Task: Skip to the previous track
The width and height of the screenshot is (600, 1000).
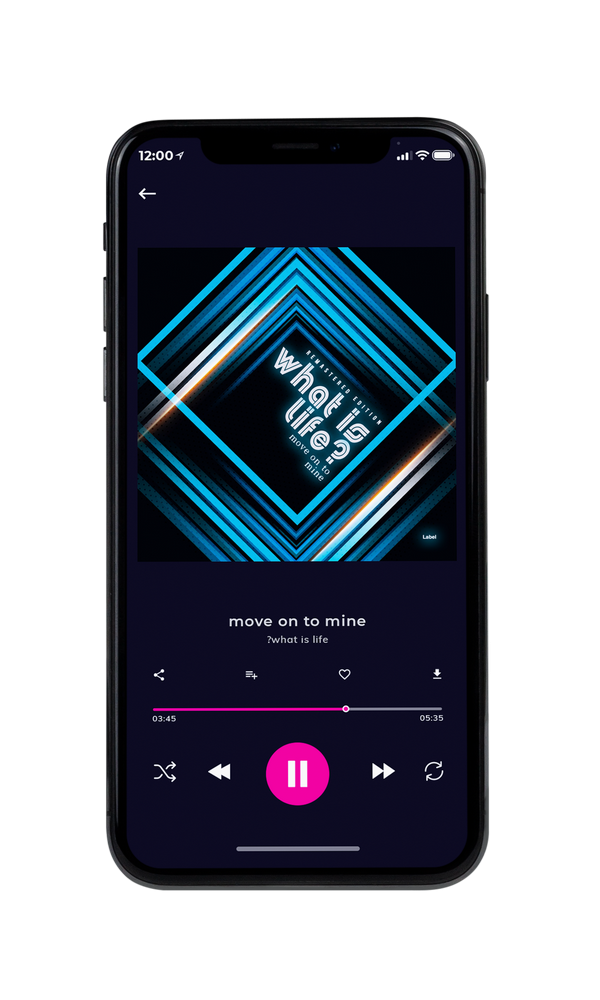Action: [219, 772]
